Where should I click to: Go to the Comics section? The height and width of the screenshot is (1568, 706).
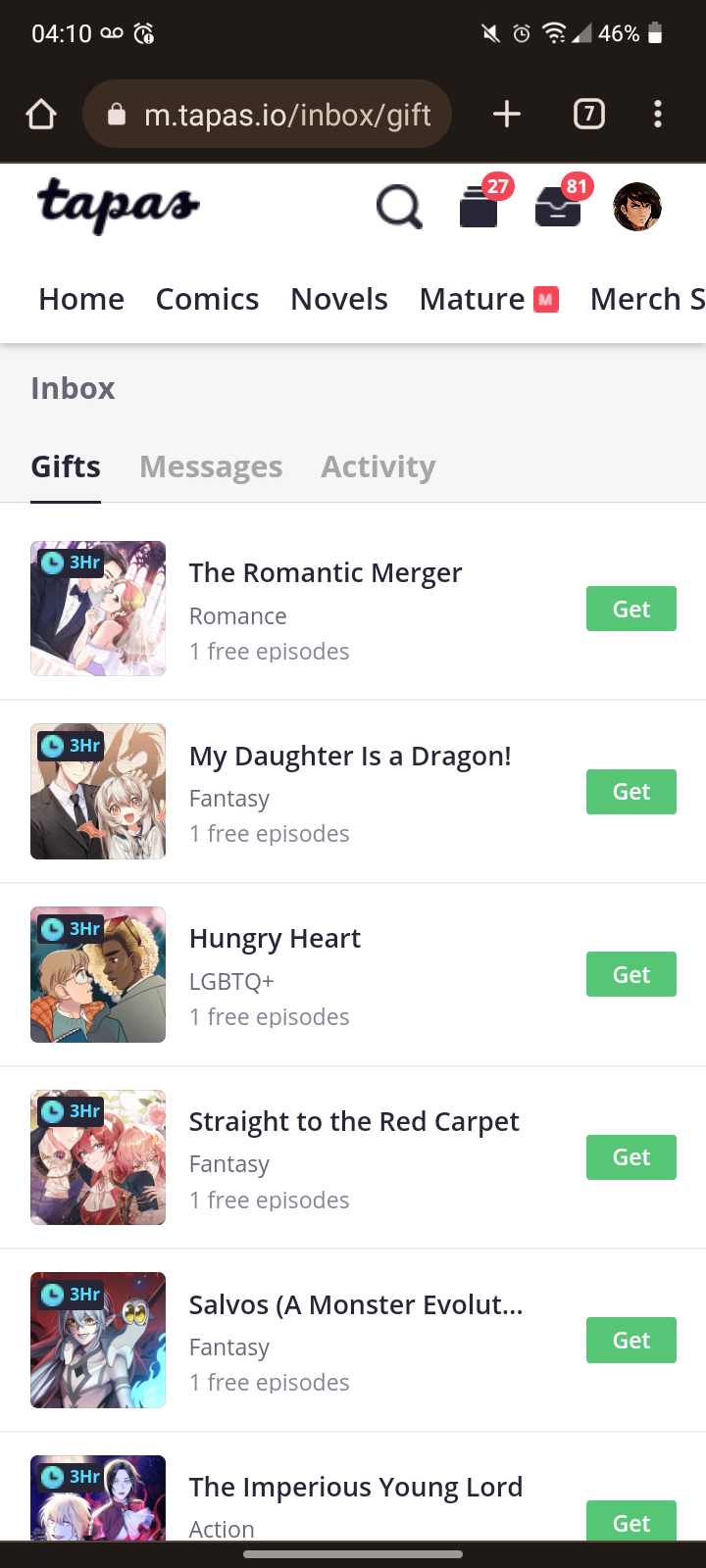point(207,299)
